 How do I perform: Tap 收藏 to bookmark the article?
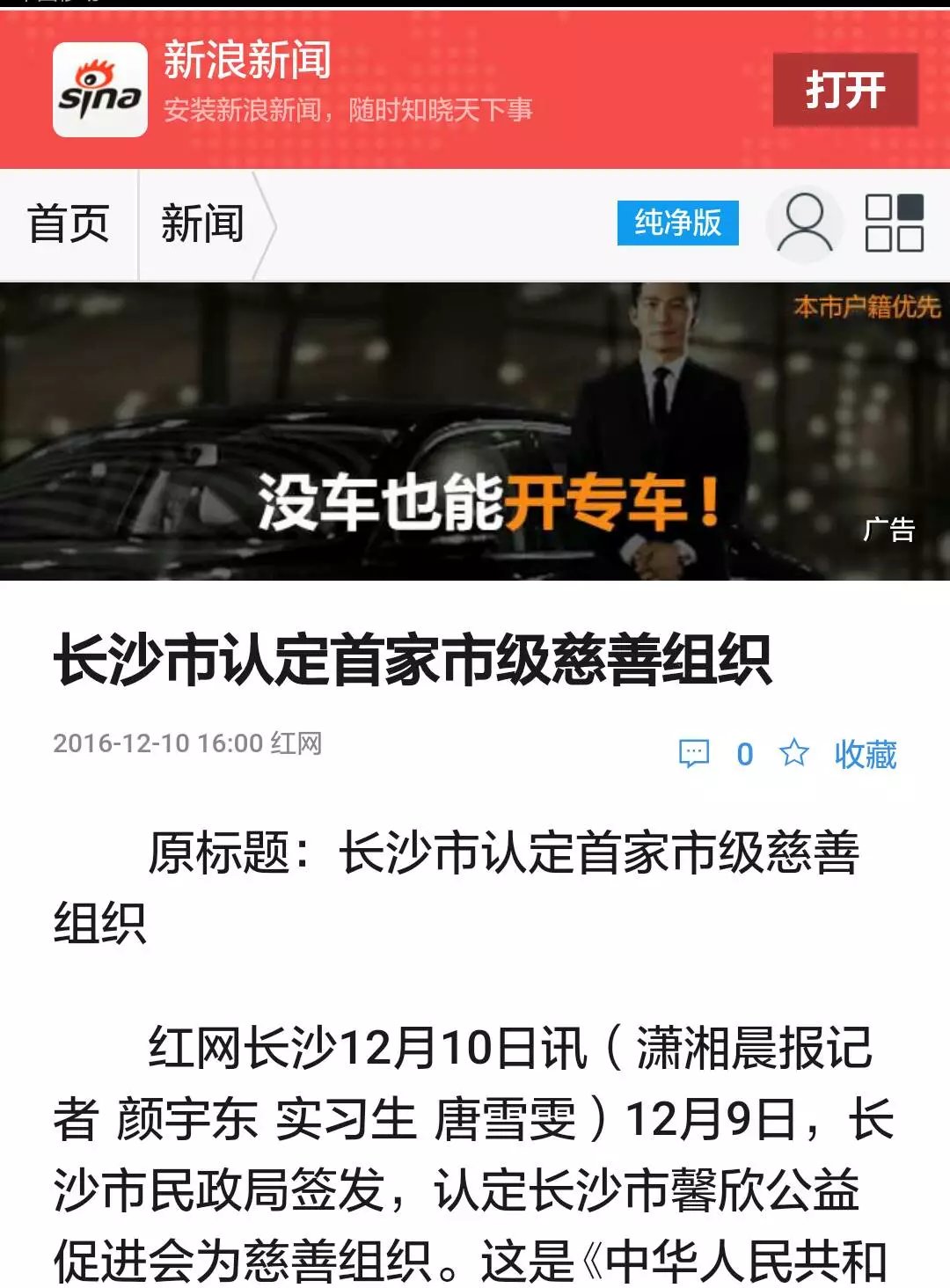coord(864,754)
